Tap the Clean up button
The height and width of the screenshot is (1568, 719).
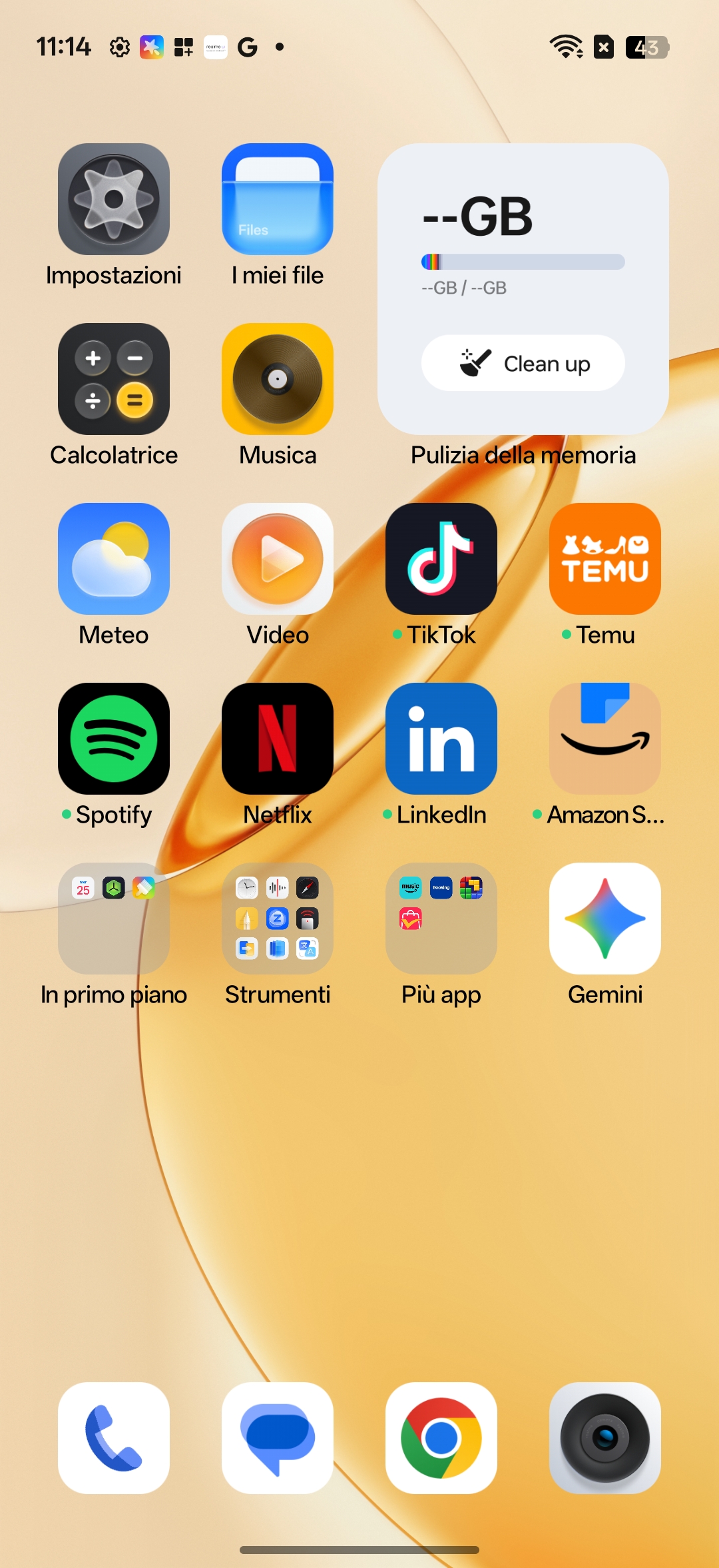[x=523, y=363]
